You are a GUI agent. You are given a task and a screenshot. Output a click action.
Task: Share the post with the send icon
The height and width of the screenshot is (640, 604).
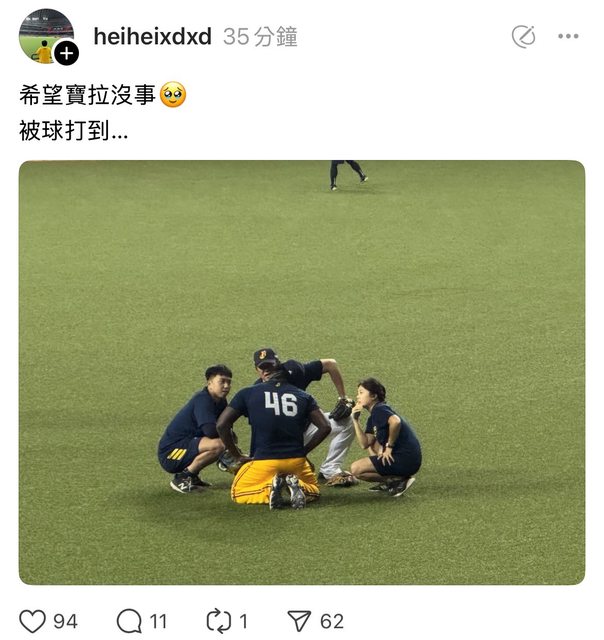pyautogui.click(x=299, y=621)
